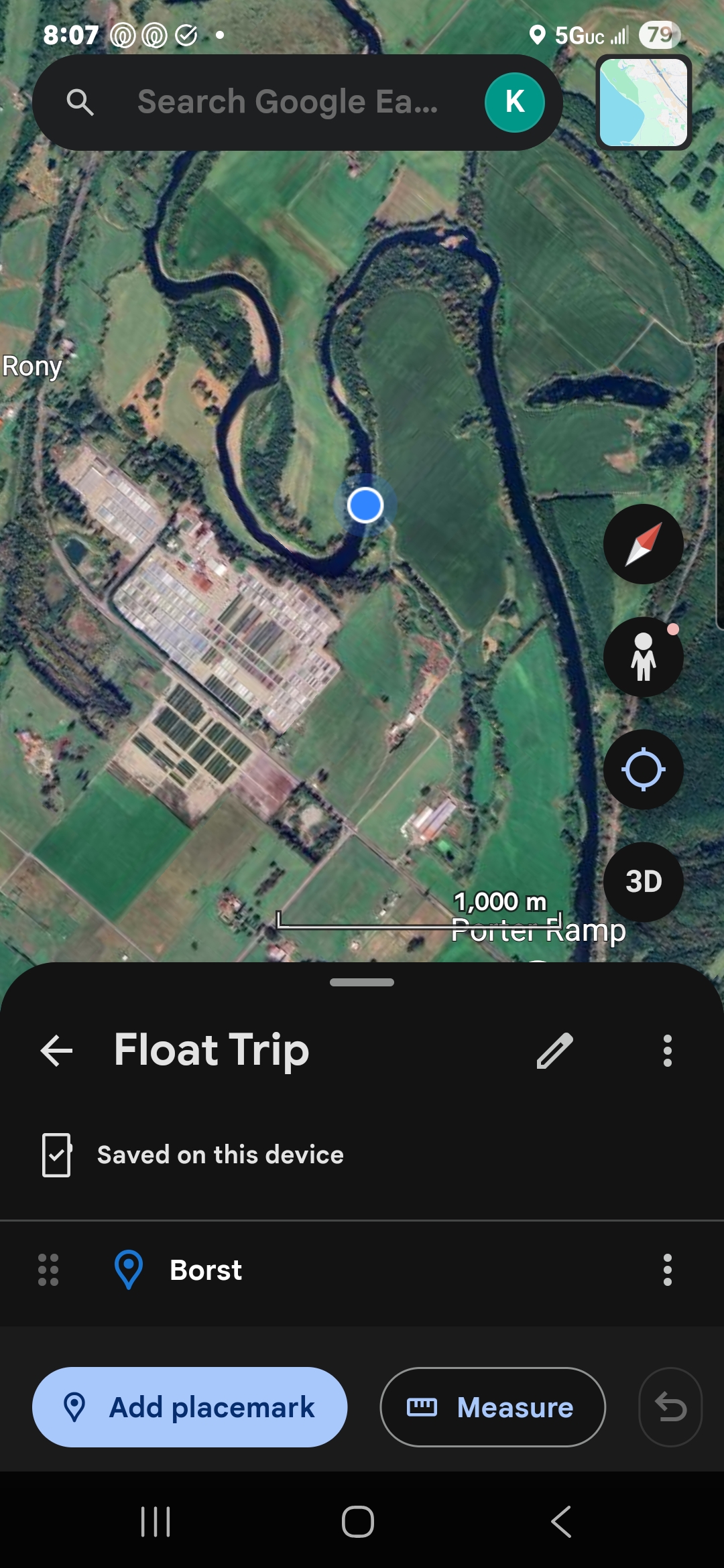Start the Measure tool
The image size is (724, 1568).
pyautogui.click(x=493, y=1407)
